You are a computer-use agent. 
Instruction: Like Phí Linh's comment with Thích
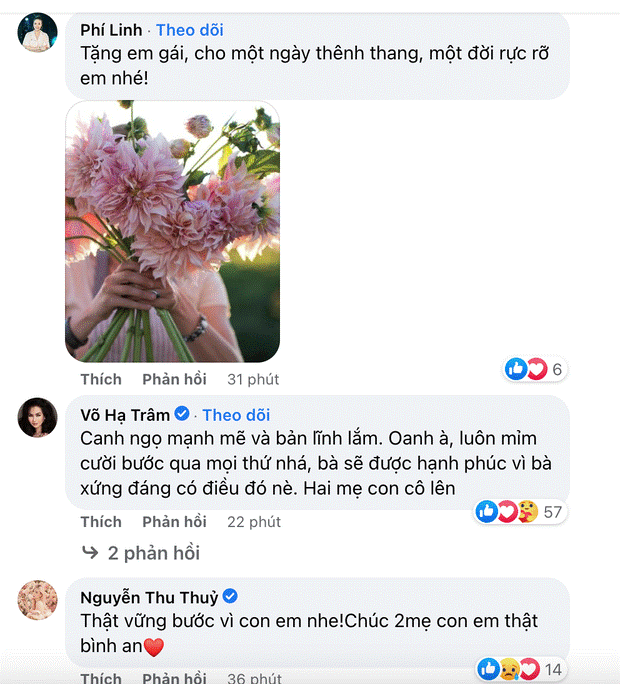pyautogui.click(x=101, y=379)
